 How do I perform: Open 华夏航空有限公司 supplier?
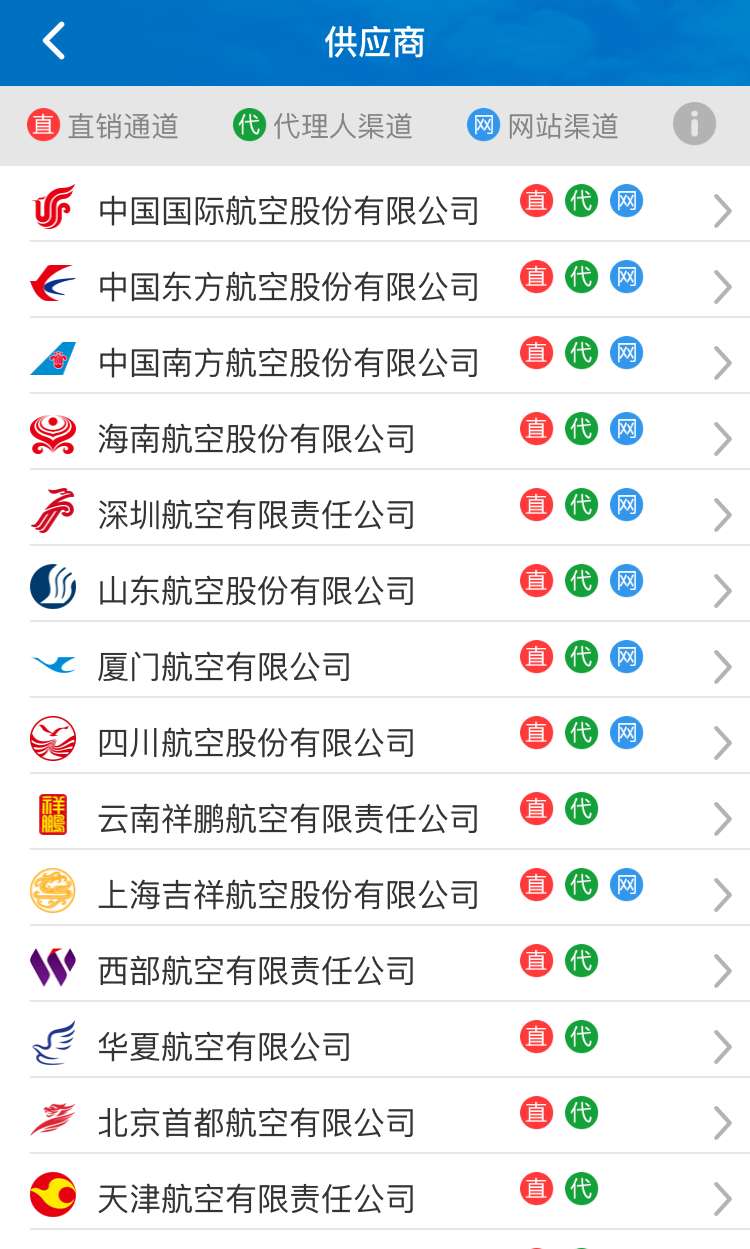[x=375, y=1040]
